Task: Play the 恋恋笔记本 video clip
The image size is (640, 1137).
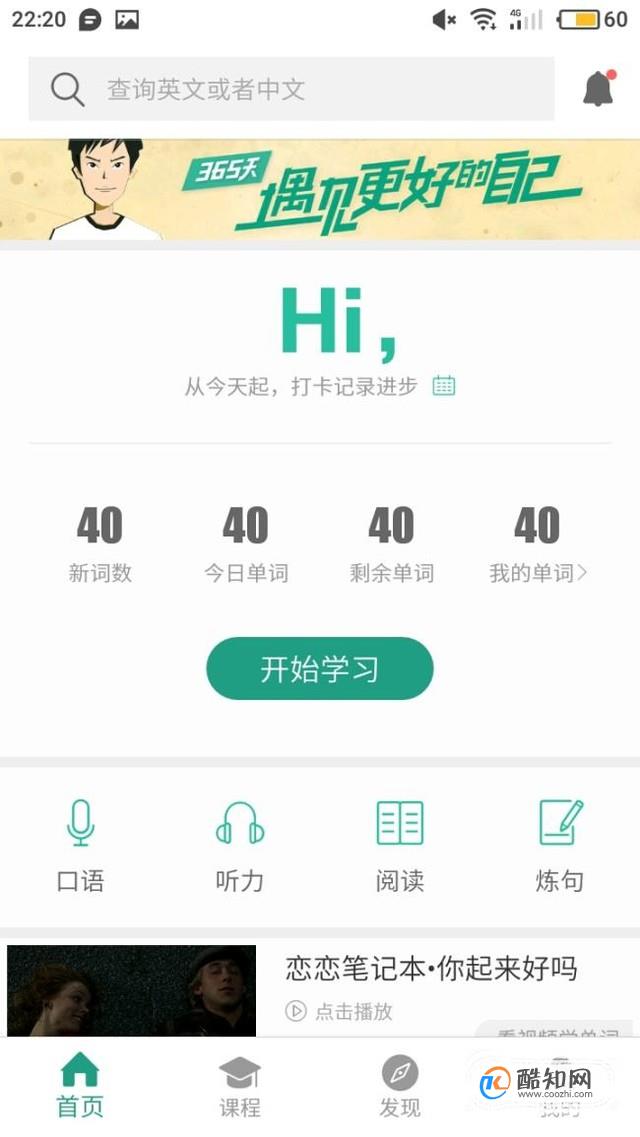Action: (x=131, y=990)
